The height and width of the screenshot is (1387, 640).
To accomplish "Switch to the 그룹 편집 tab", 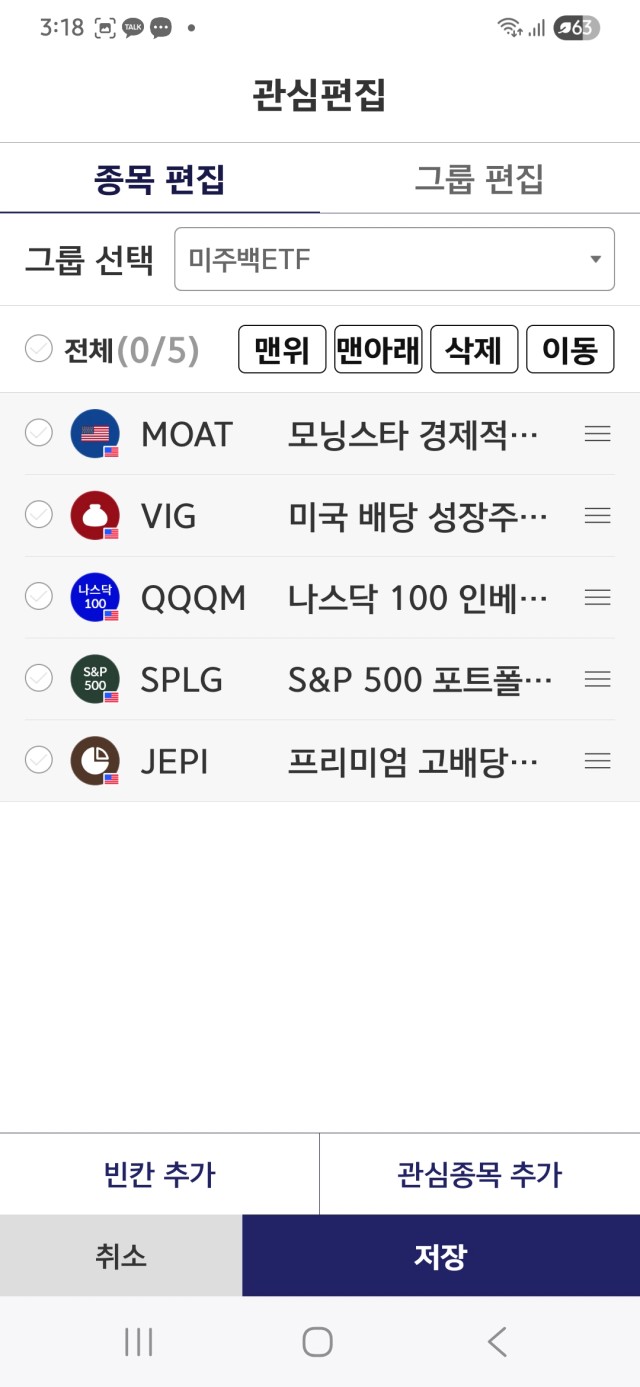I will click(480, 179).
